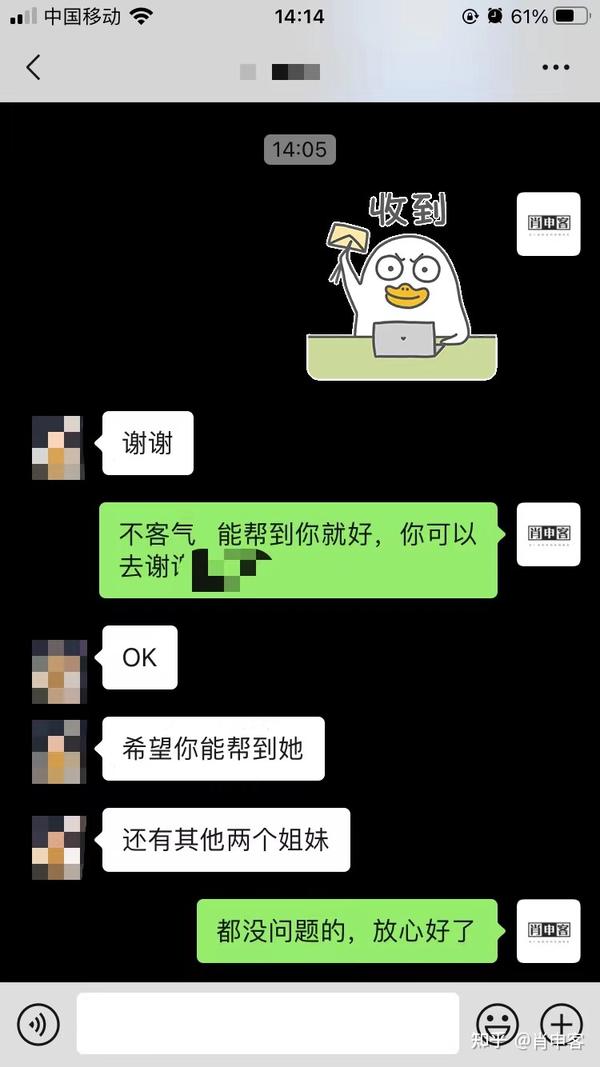Open the chat options menu
The image size is (600, 1067).
coord(555,68)
